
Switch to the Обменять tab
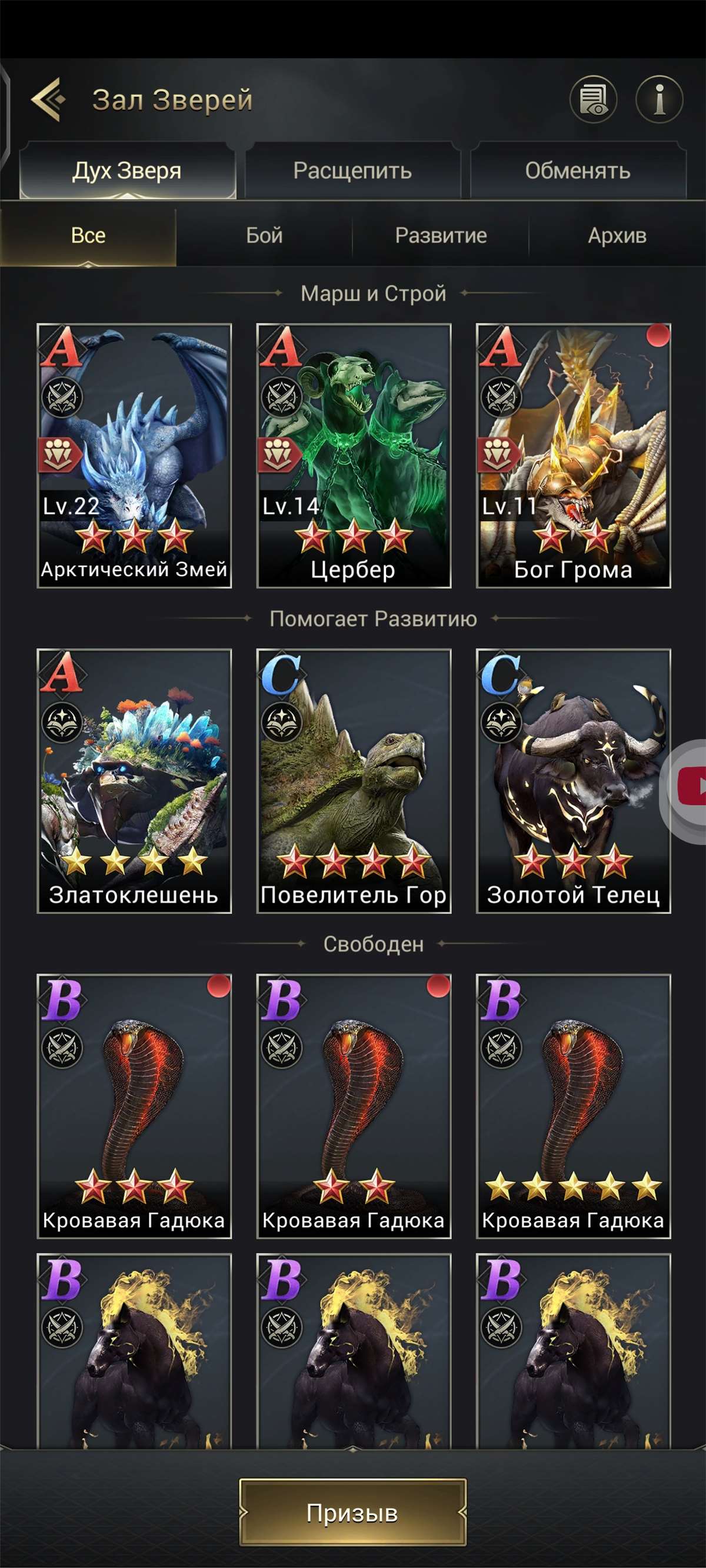click(578, 170)
